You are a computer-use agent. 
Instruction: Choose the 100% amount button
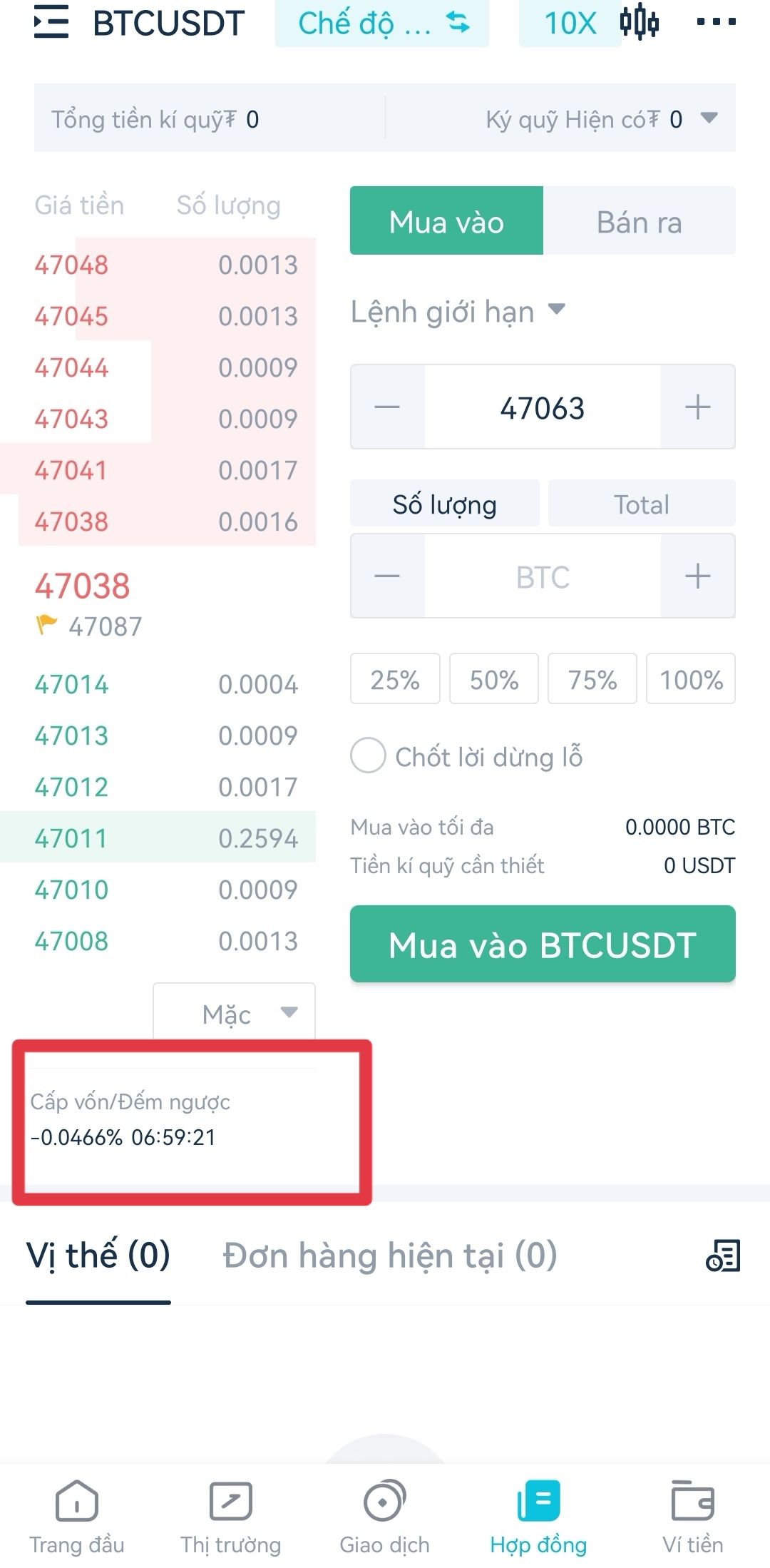pos(691,679)
